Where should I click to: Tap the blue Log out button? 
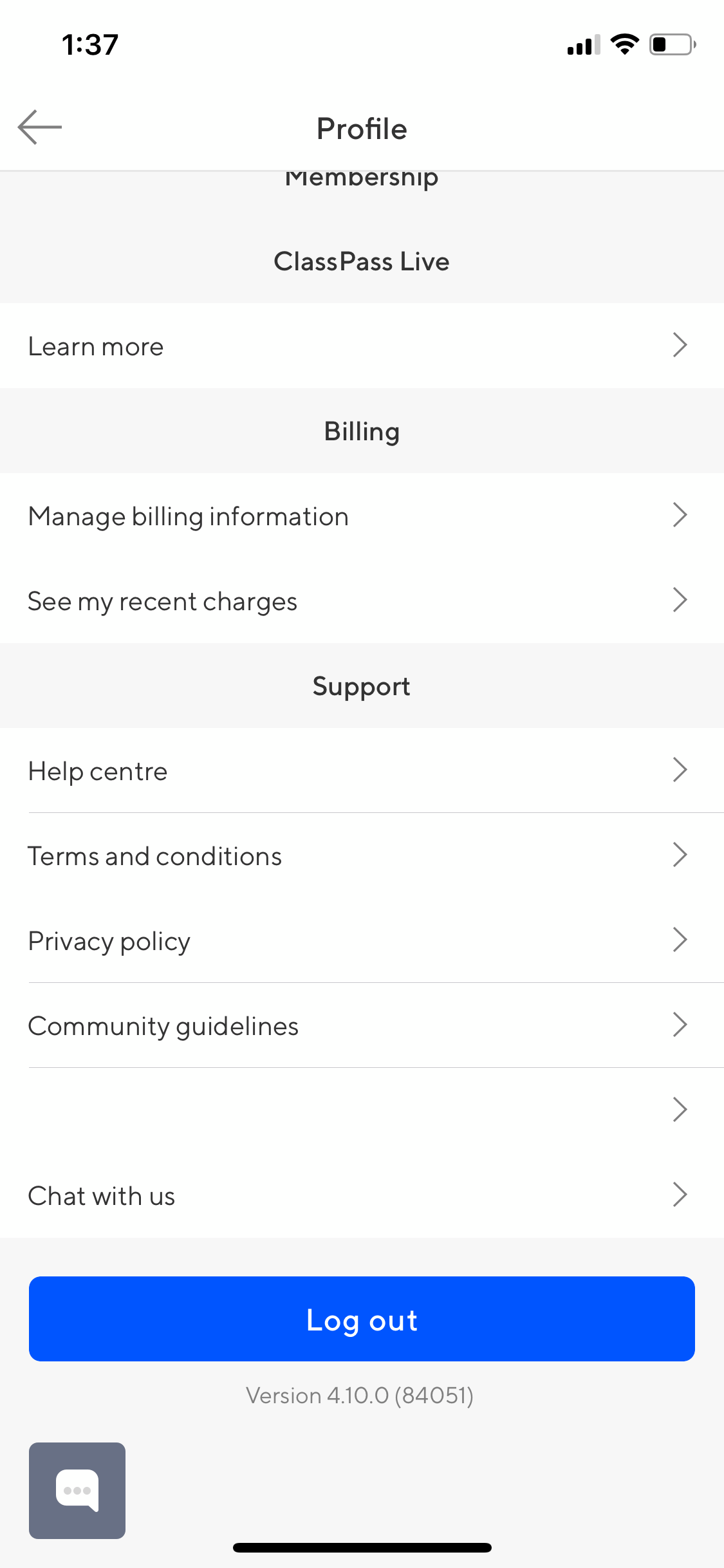[362, 1319]
